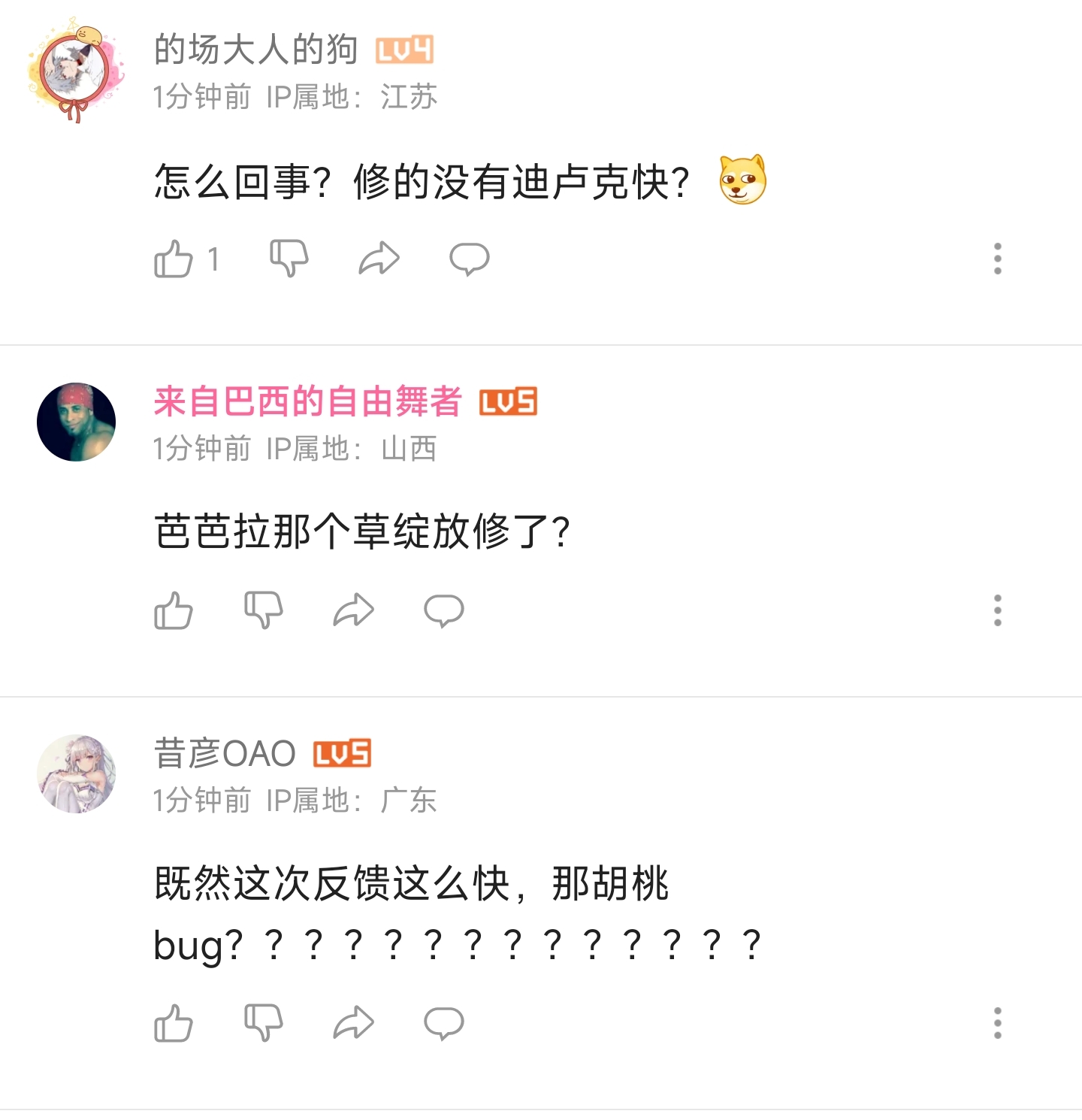
Task: Share the comment by 的场大人的狗
Action: point(379,259)
